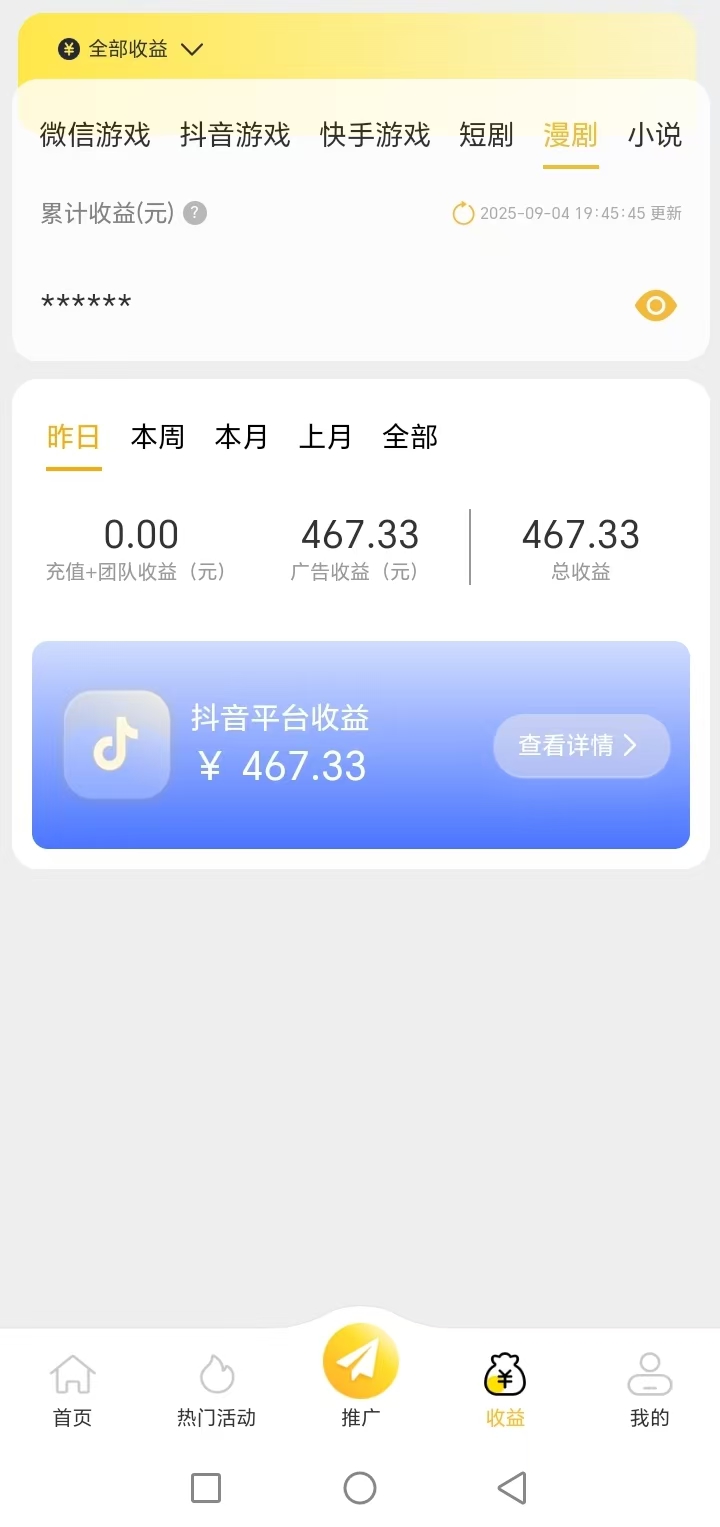Open the 抖音平台收益 Douyin platform icon

click(116, 745)
